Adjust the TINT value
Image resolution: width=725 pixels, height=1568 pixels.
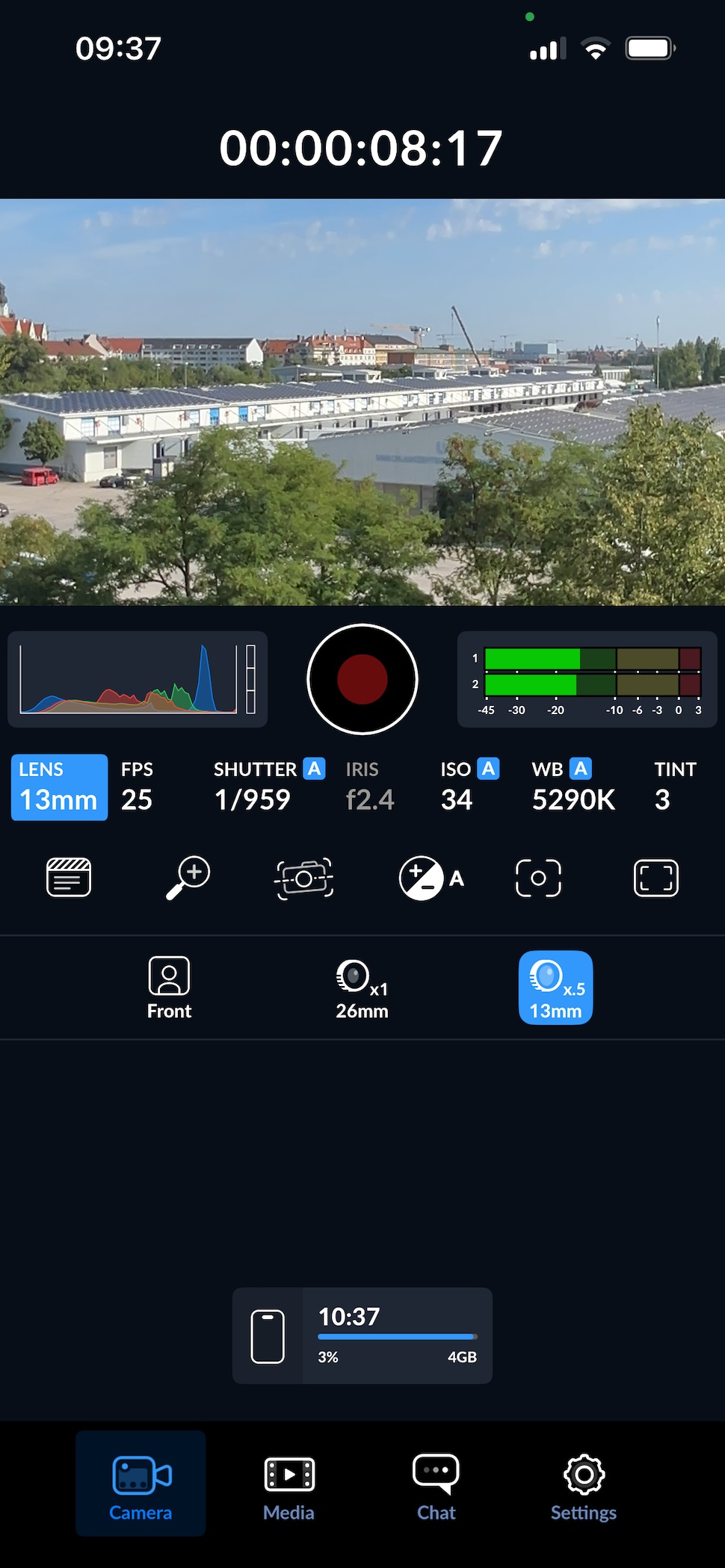point(675,787)
